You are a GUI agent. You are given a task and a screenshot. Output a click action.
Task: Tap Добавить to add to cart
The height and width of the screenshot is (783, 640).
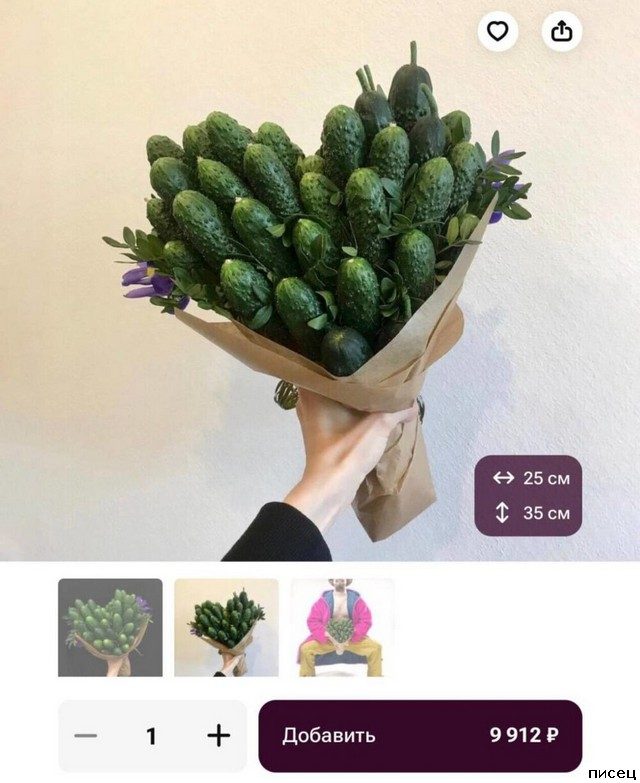point(420,736)
